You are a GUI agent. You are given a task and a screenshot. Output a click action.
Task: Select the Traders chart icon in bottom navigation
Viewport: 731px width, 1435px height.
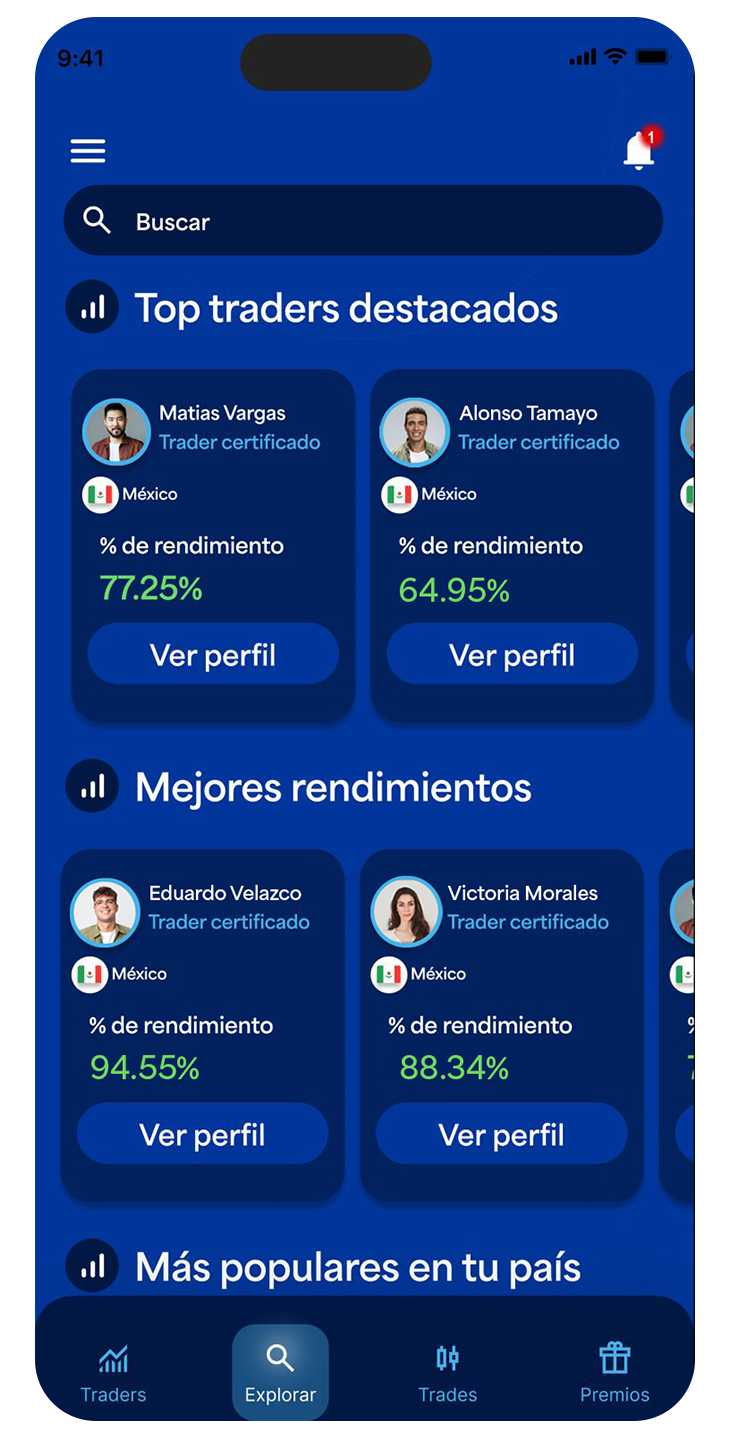click(x=113, y=1357)
